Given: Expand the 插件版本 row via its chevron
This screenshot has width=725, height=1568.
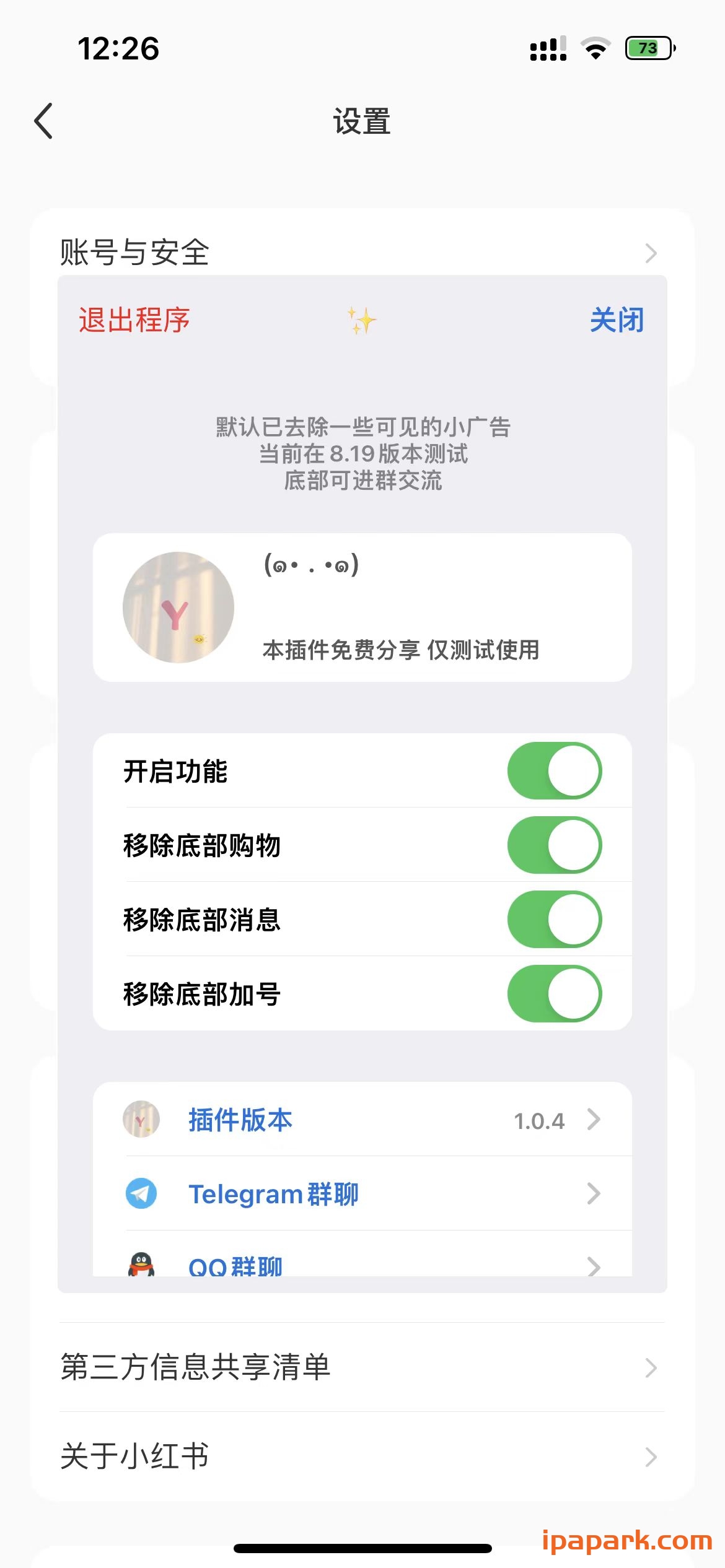Looking at the screenshot, I should [595, 1120].
